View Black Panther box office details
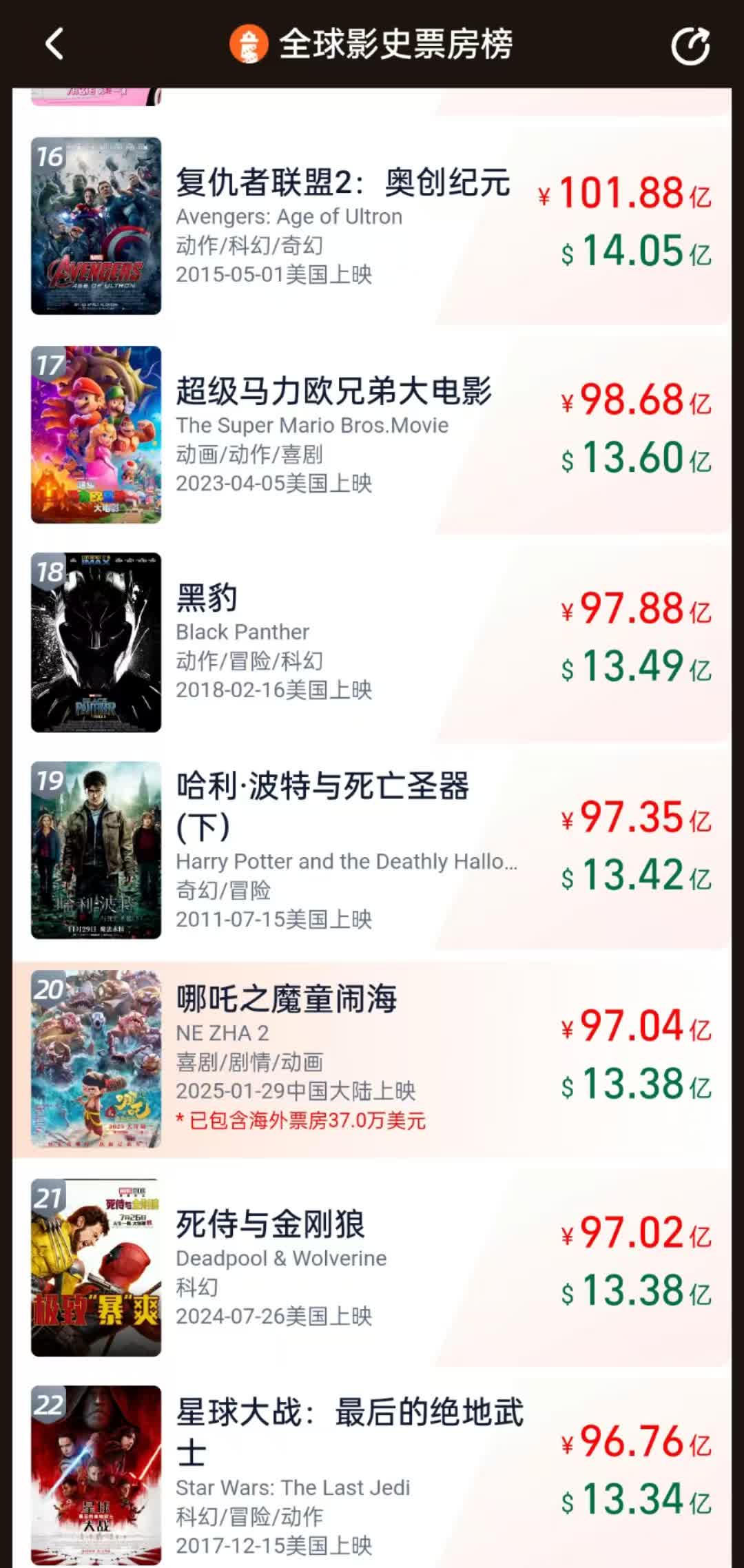 [372, 642]
